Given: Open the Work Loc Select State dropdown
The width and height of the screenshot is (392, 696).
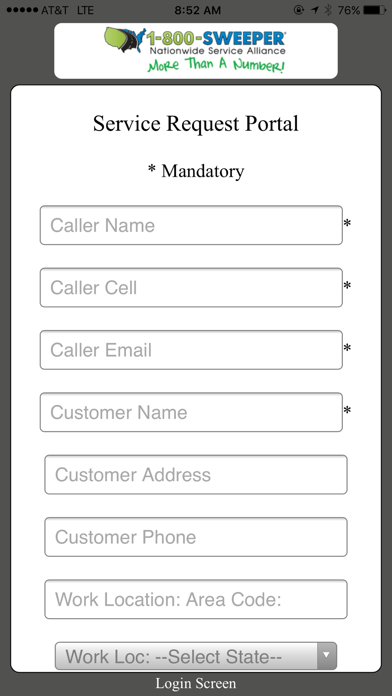Looking at the screenshot, I should 196,656.
